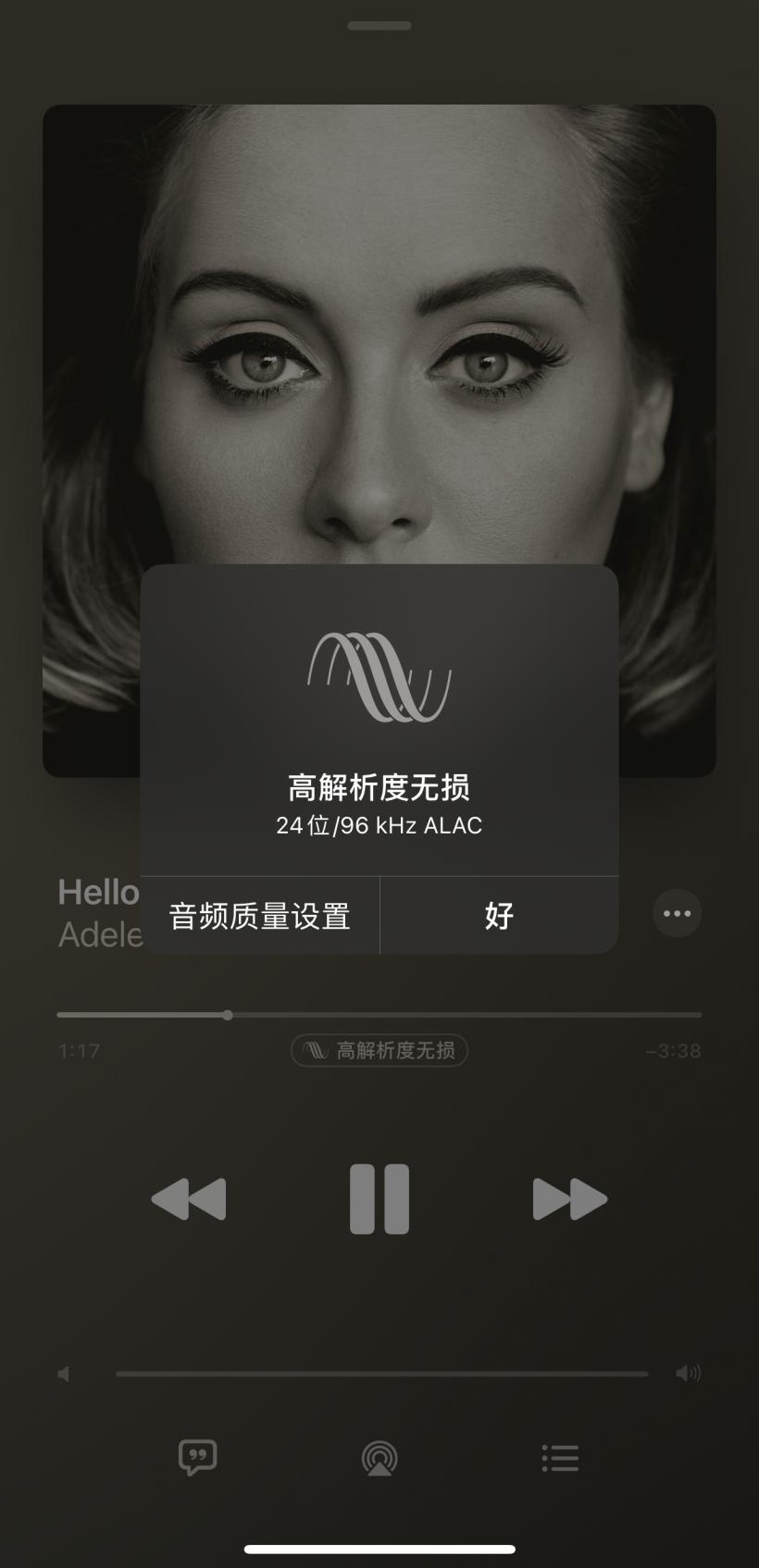Tap the playback progress slider handle
759x1568 pixels.
(228, 1015)
